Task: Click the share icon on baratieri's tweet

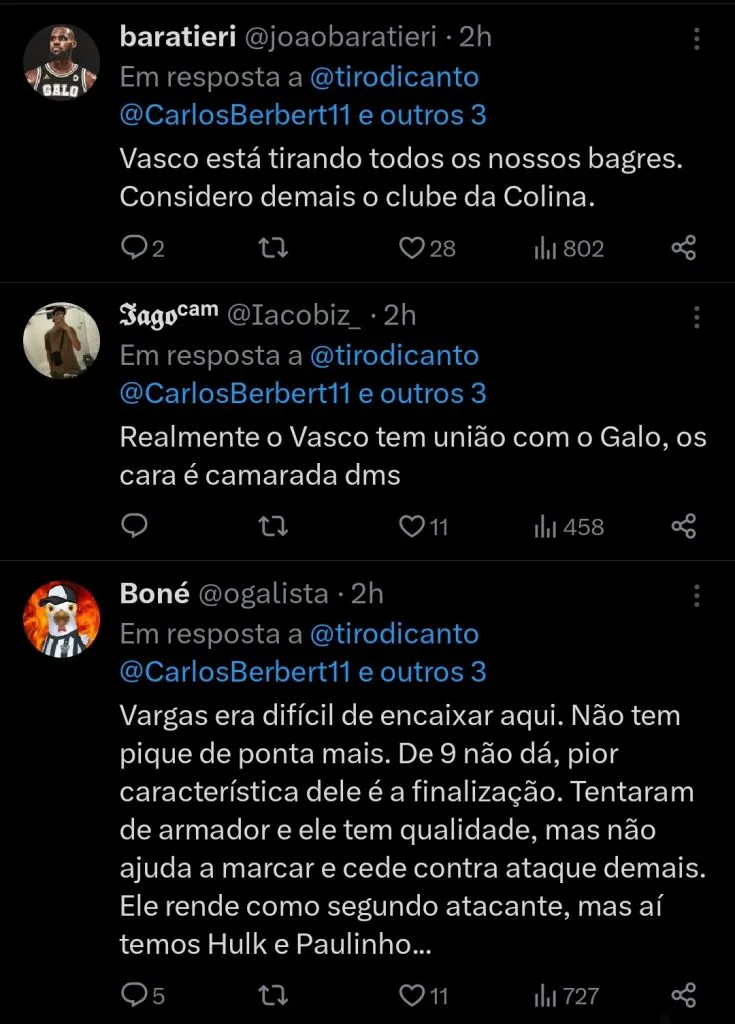Action: 683,249
